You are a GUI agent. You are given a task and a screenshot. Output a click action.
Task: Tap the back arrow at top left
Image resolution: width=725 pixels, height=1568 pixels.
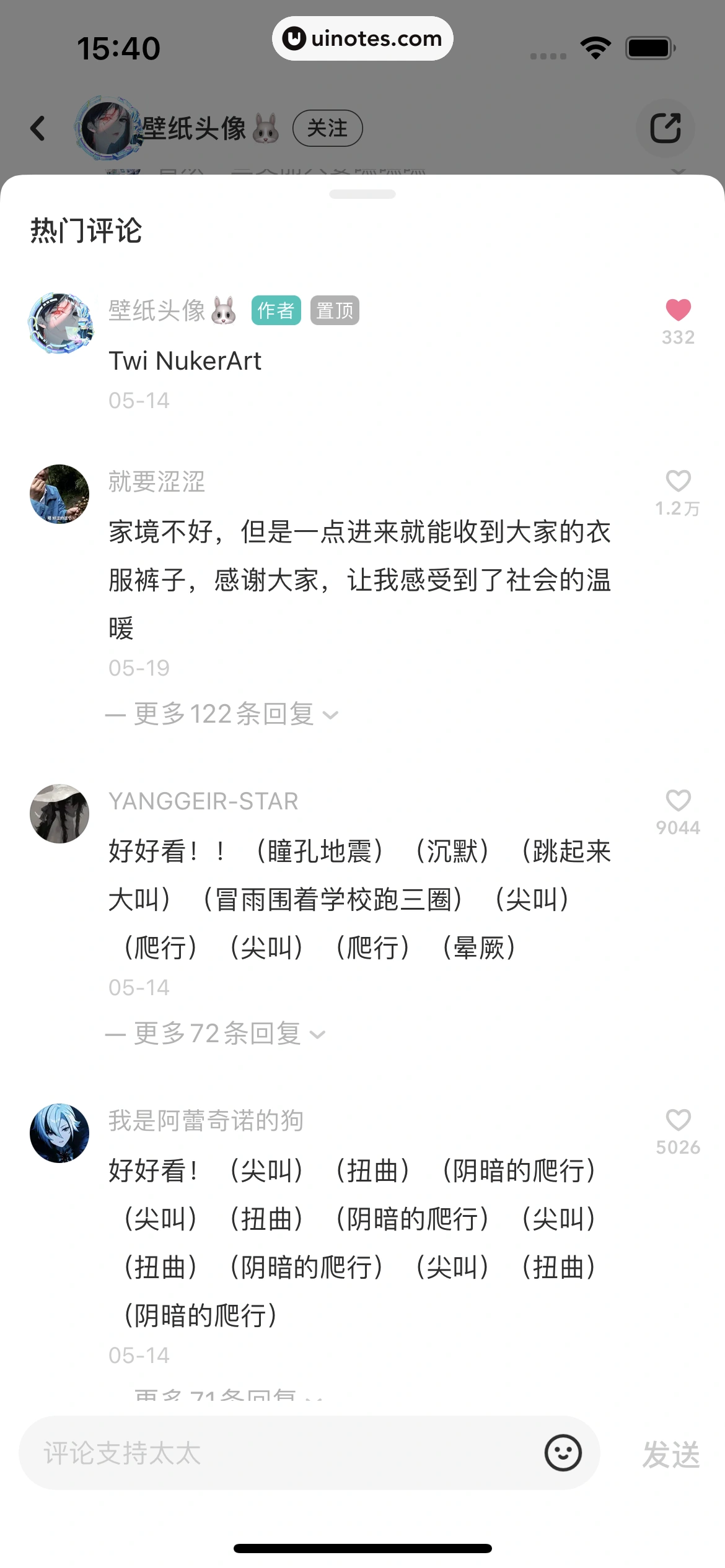[x=38, y=128]
